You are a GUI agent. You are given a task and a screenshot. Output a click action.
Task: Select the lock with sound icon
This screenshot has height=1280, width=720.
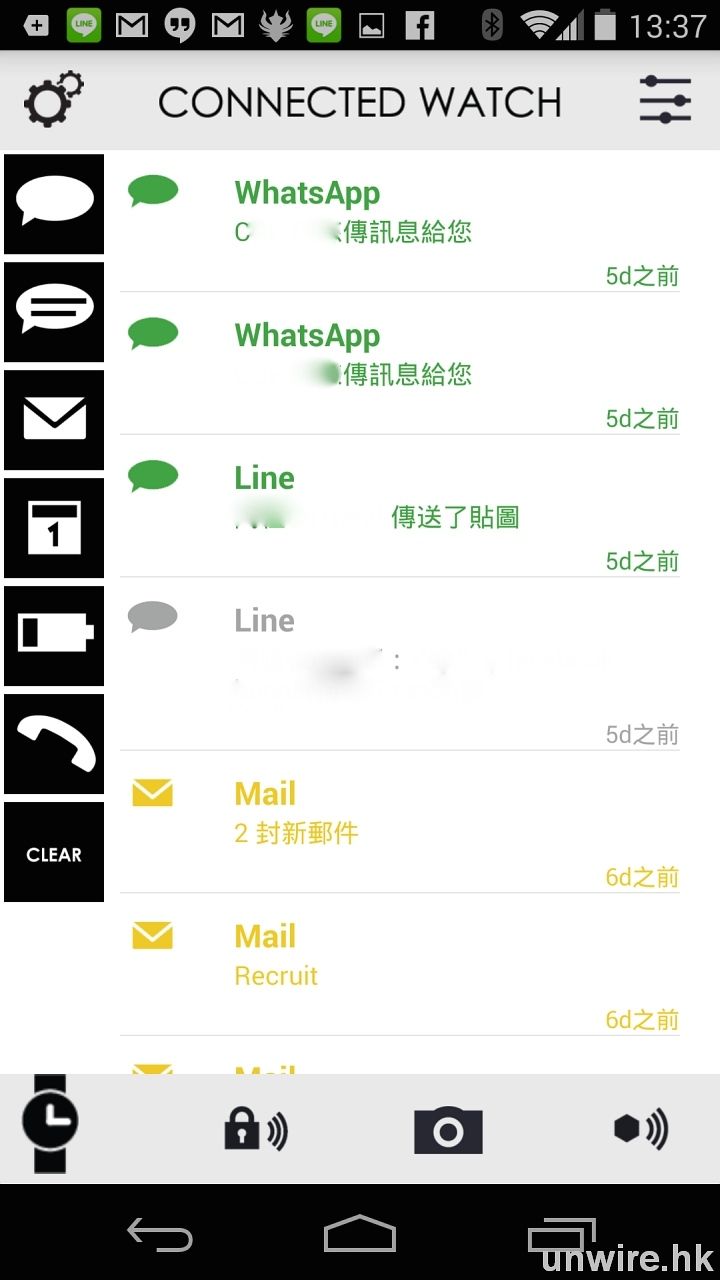[256, 1130]
